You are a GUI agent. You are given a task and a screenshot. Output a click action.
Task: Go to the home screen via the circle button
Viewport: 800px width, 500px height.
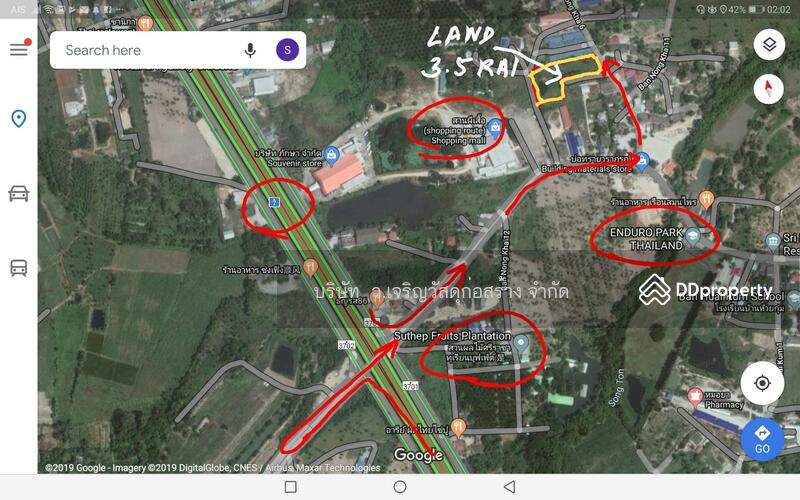pos(400,487)
